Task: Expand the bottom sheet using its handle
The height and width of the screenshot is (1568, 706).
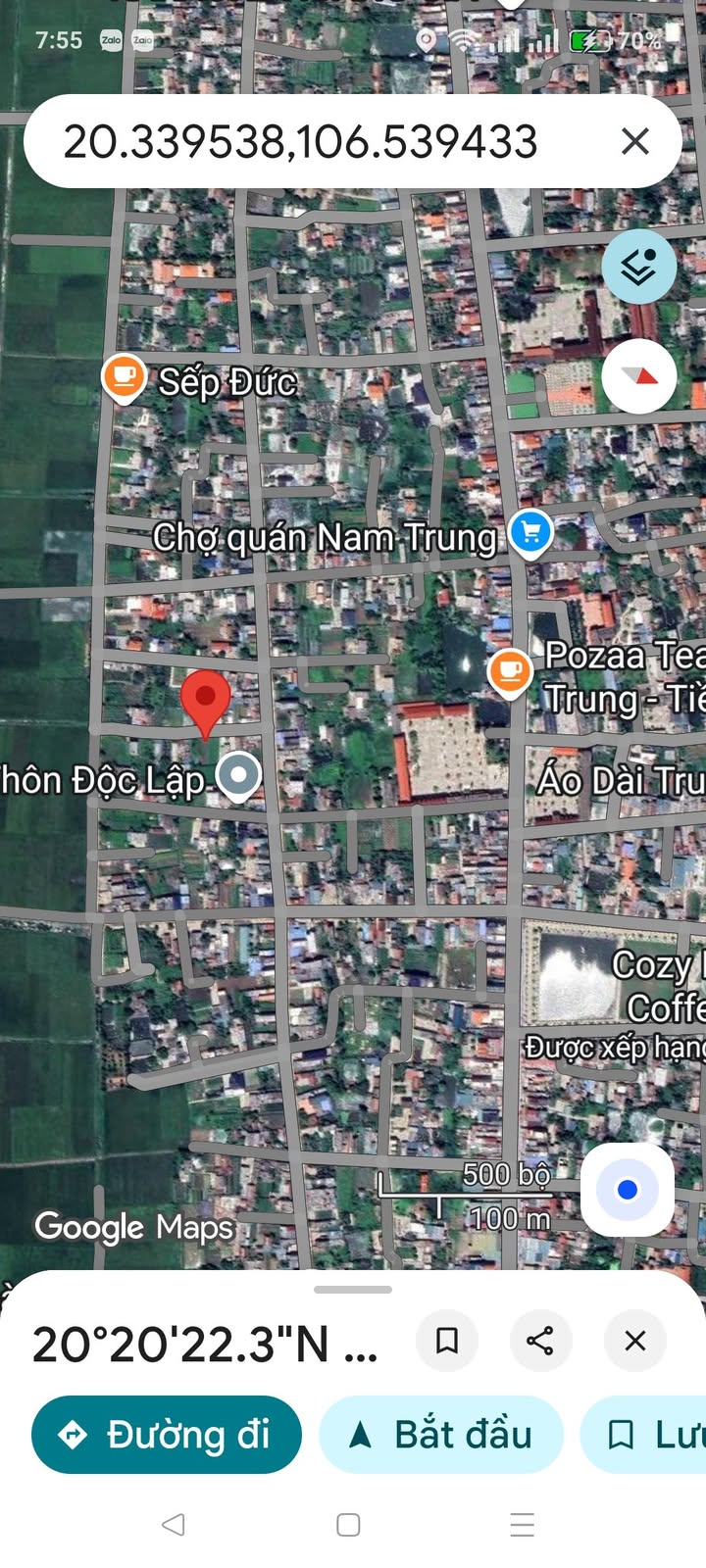Action: point(353,1290)
